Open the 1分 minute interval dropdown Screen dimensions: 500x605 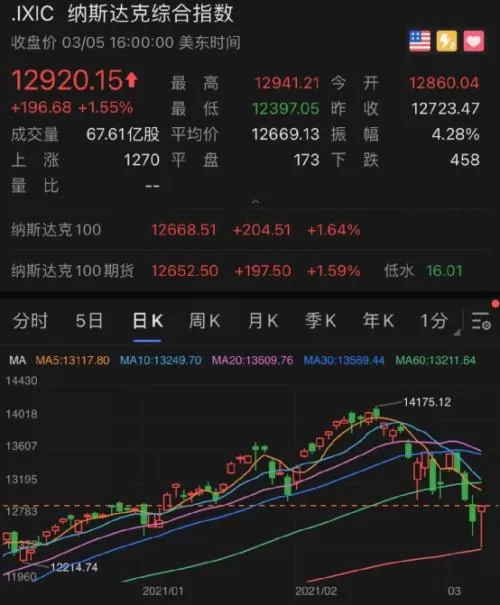pyautogui.click(x=439, y=322)
